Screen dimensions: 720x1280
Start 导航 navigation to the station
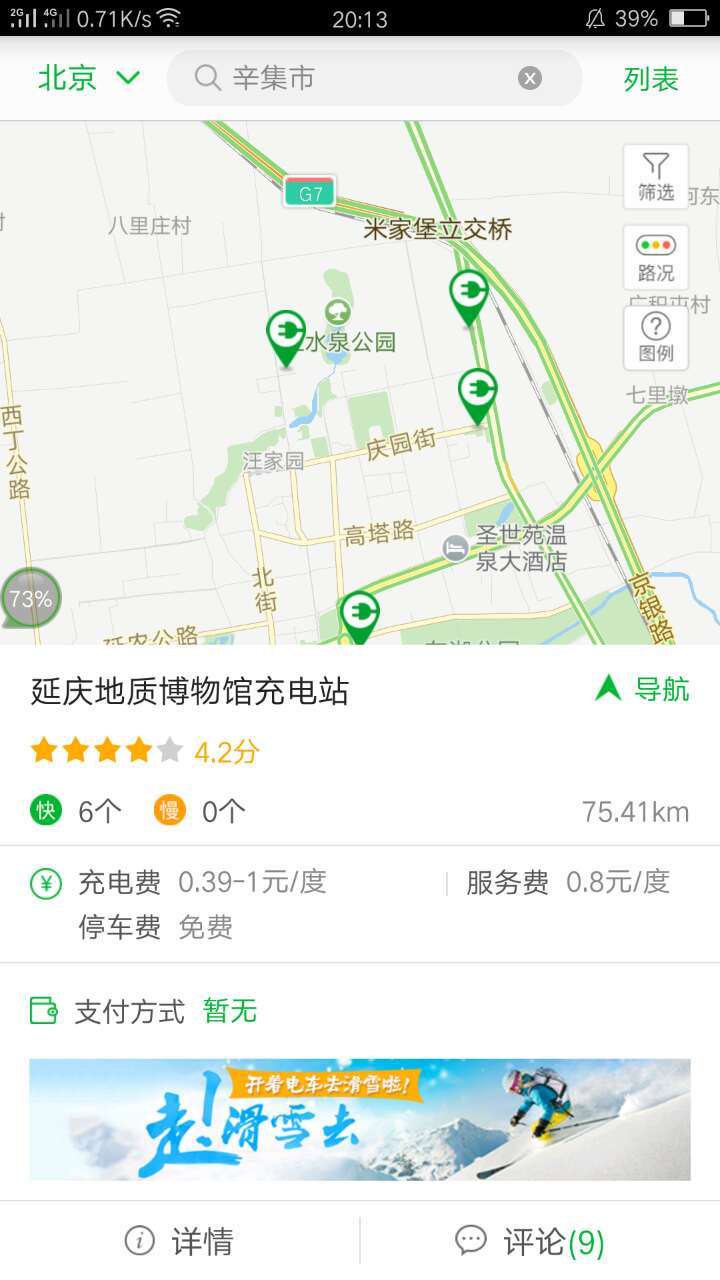click(x=642, y=689)
